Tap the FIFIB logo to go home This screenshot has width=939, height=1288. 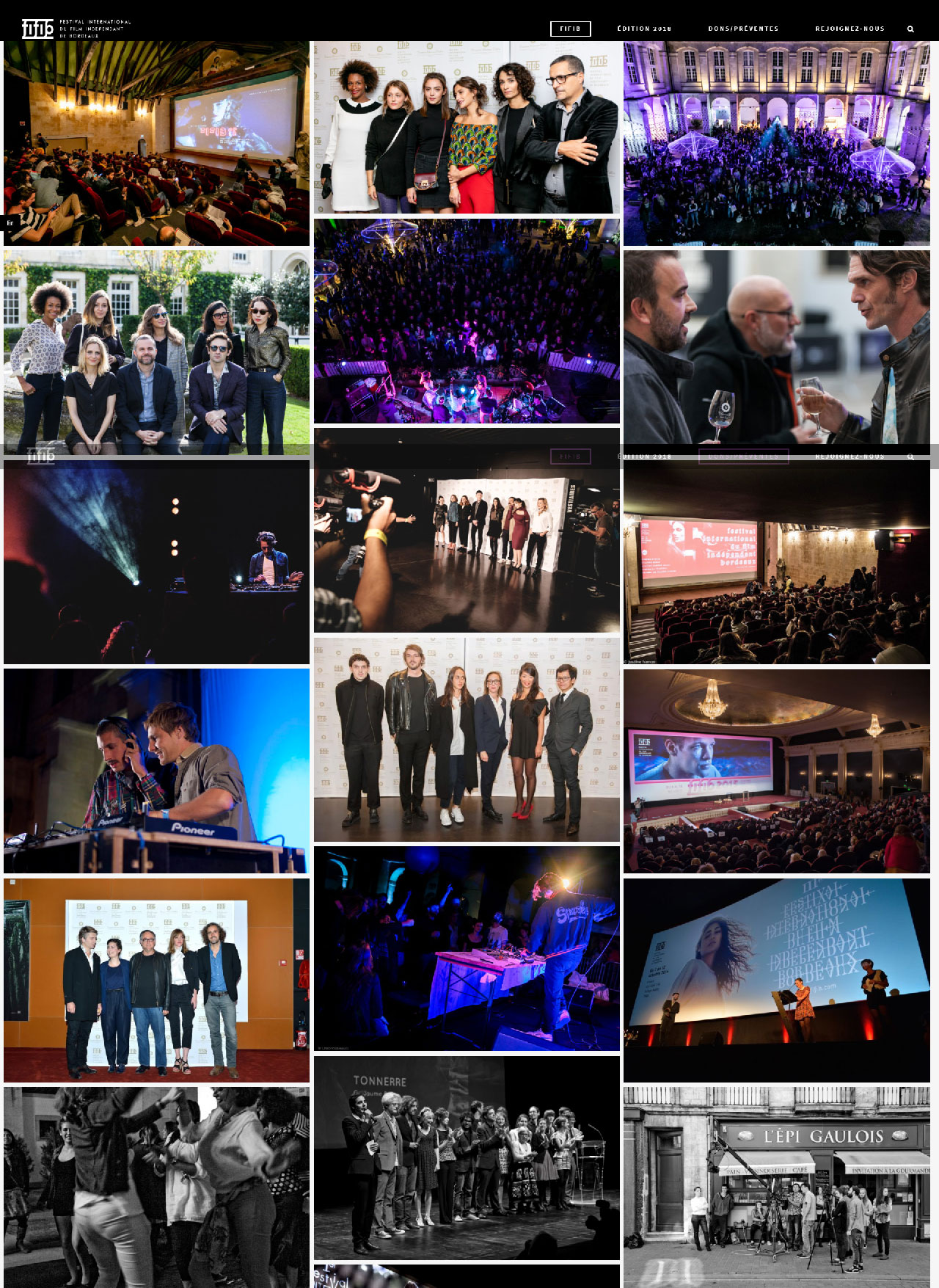tap(38, 29)
